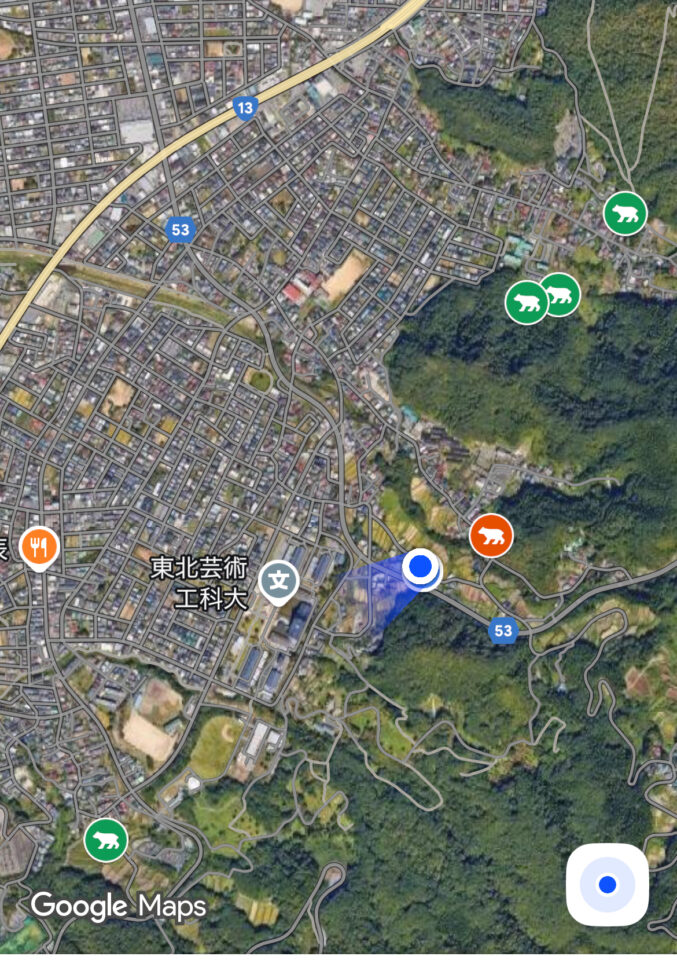Tap the blue current location dot
This screenshot has width=677, height=960.
(421, 568)
